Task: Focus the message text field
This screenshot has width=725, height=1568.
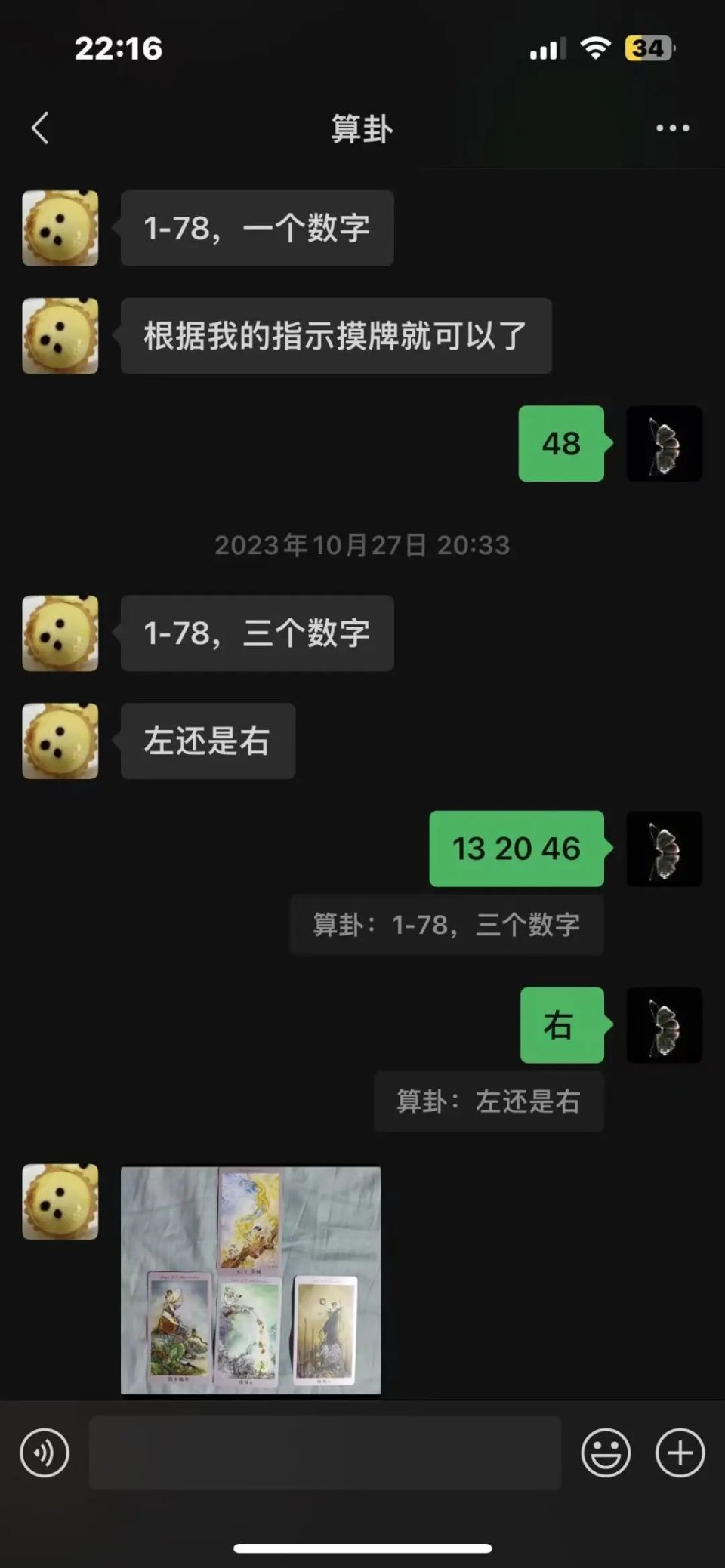Action: click(x=325, y=1452)
